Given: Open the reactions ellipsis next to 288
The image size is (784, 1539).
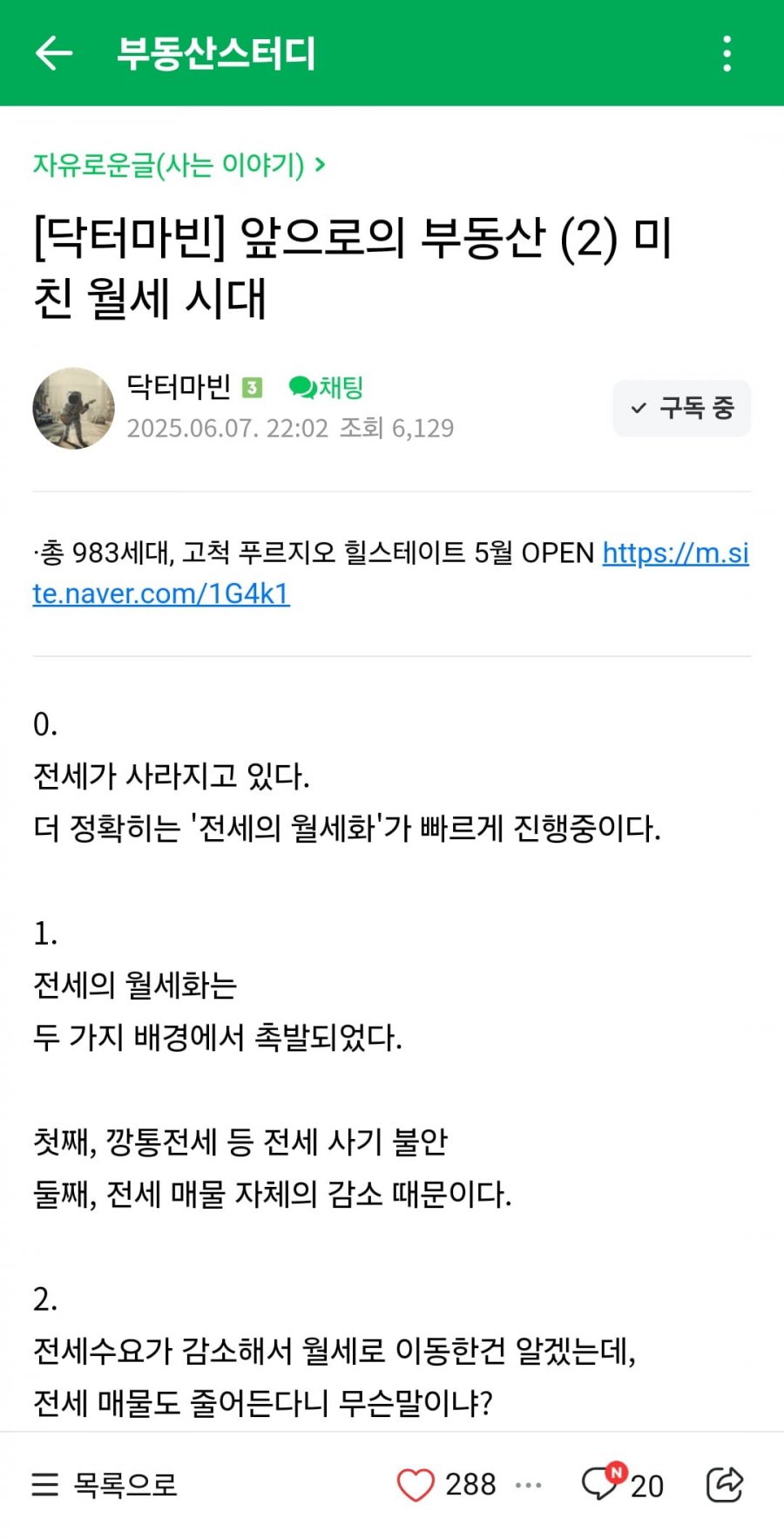Looking at the screenshot, I should 529,1484.
